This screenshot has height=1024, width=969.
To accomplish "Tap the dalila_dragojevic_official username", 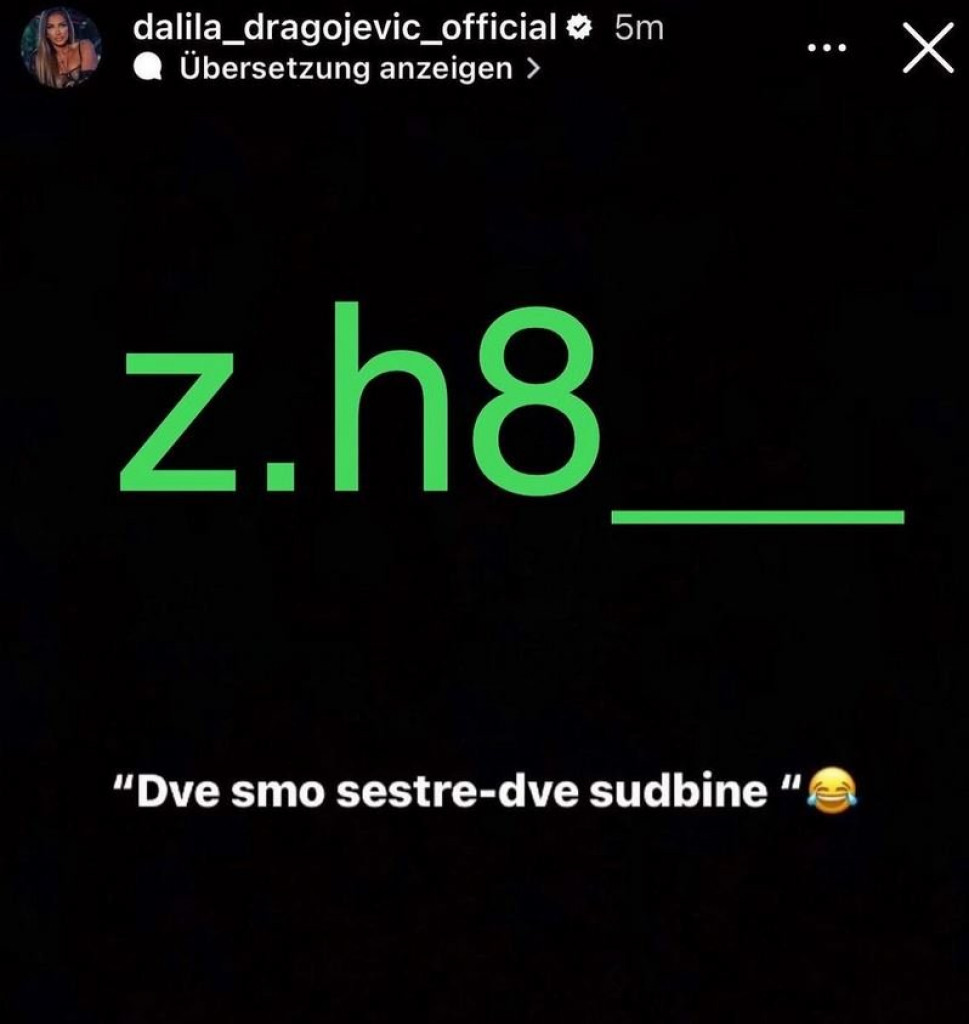I will pyautogui.click(x=344, y=27).
